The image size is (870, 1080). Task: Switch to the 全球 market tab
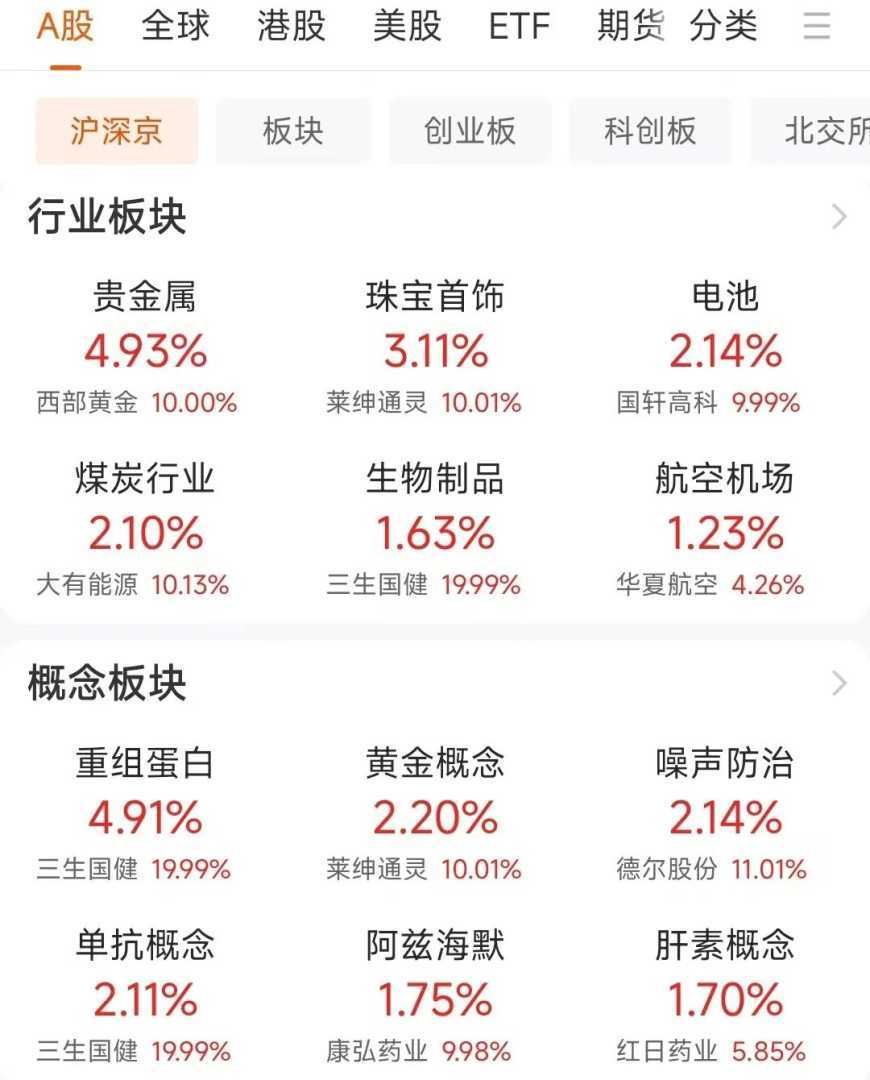click(176, 27)
